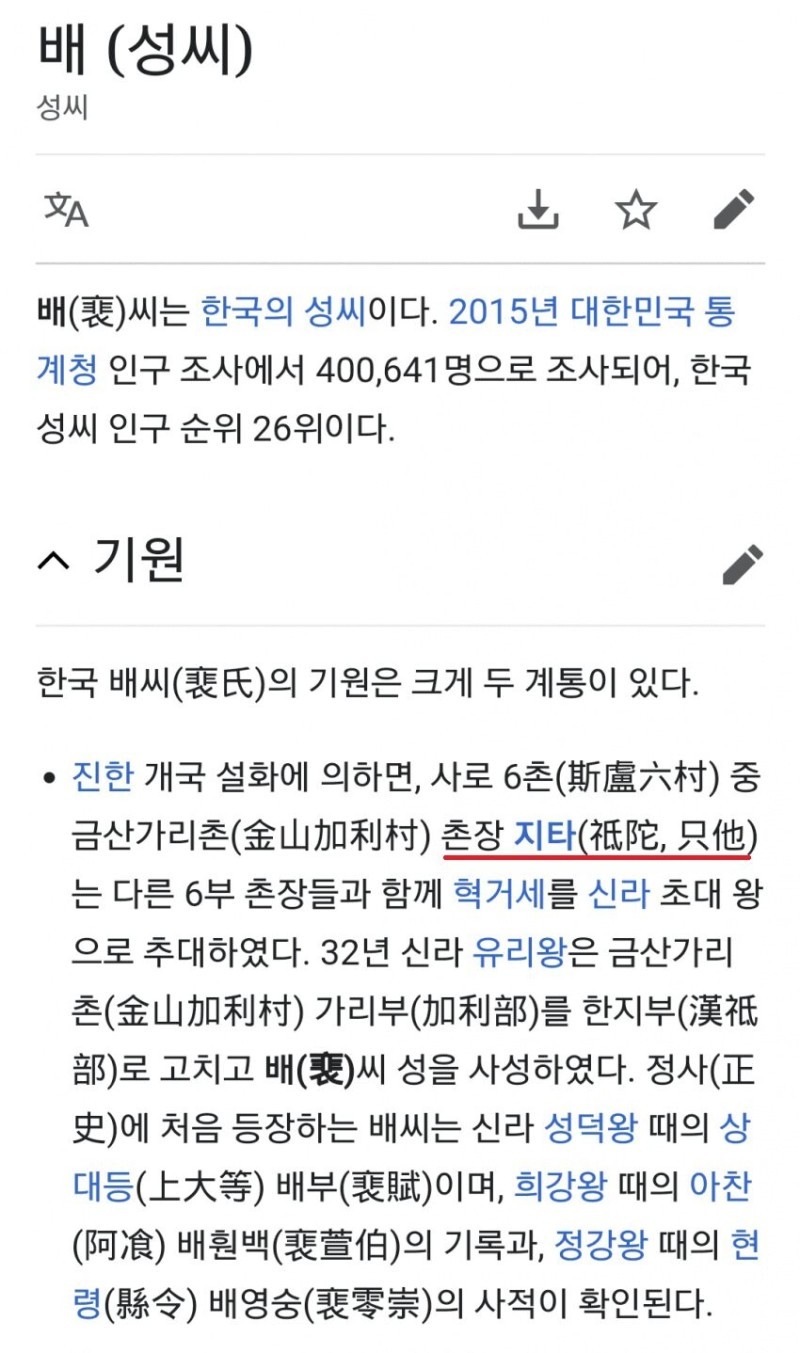Add this page to watchlist star

(636, 210)
